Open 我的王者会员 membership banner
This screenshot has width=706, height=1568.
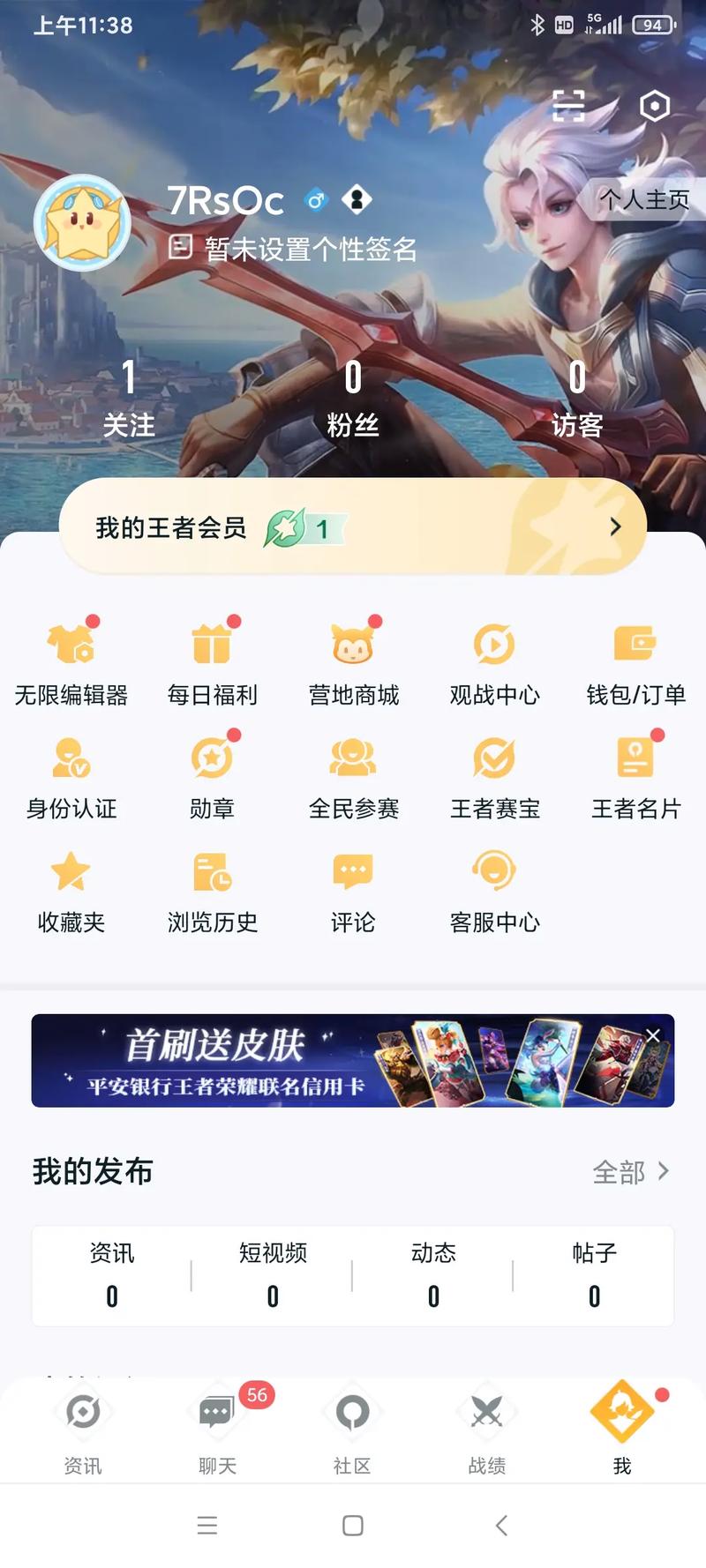pyautogui.click(x=353, y=527)
